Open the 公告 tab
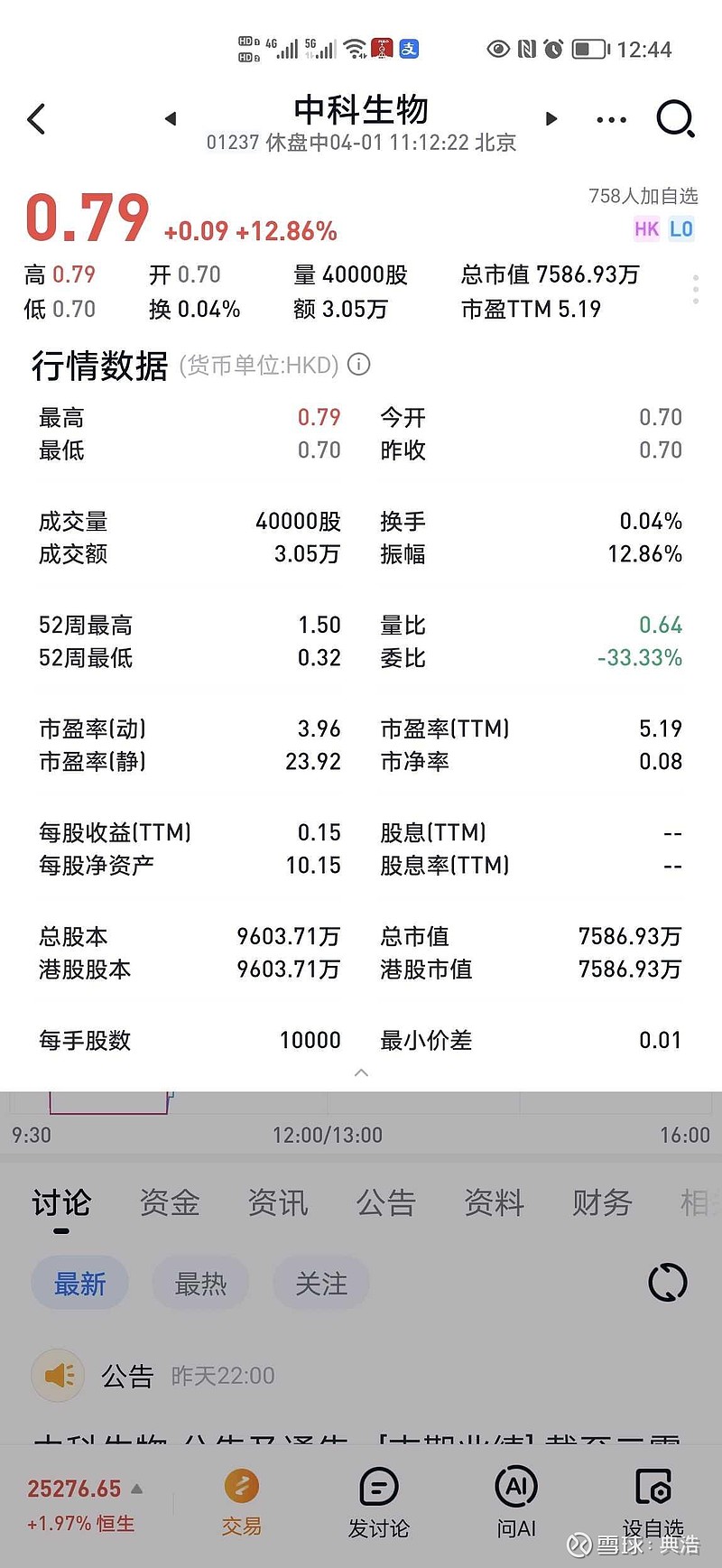The width and height of the screenshot is (722, 1568). click(x=385, y=1202)
